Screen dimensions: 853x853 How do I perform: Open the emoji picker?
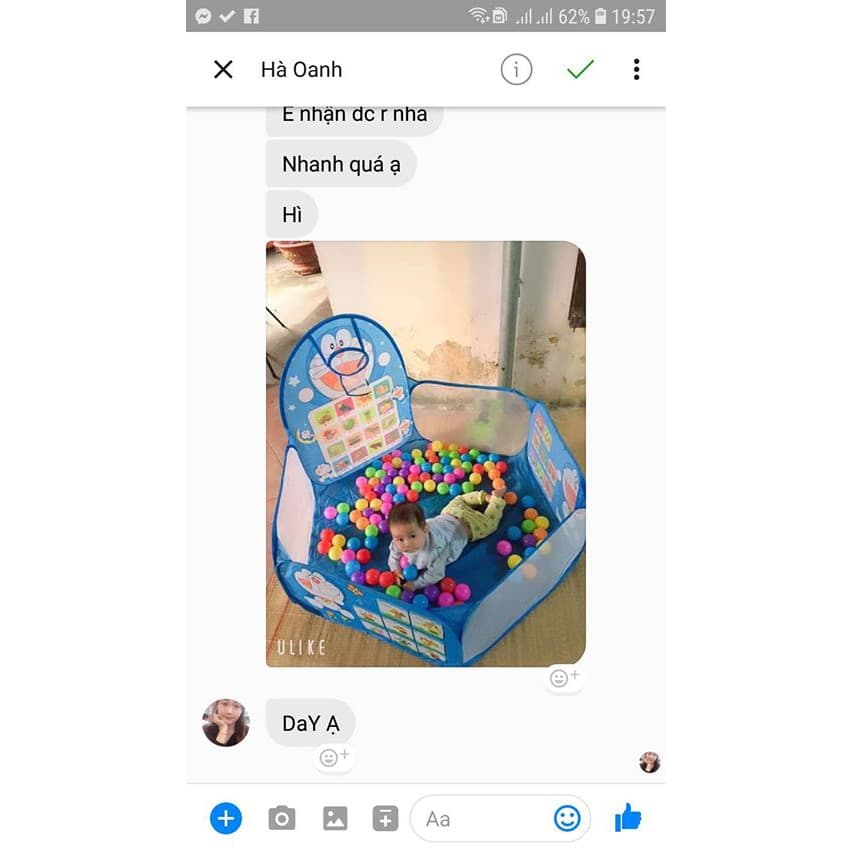pos(567,818)
